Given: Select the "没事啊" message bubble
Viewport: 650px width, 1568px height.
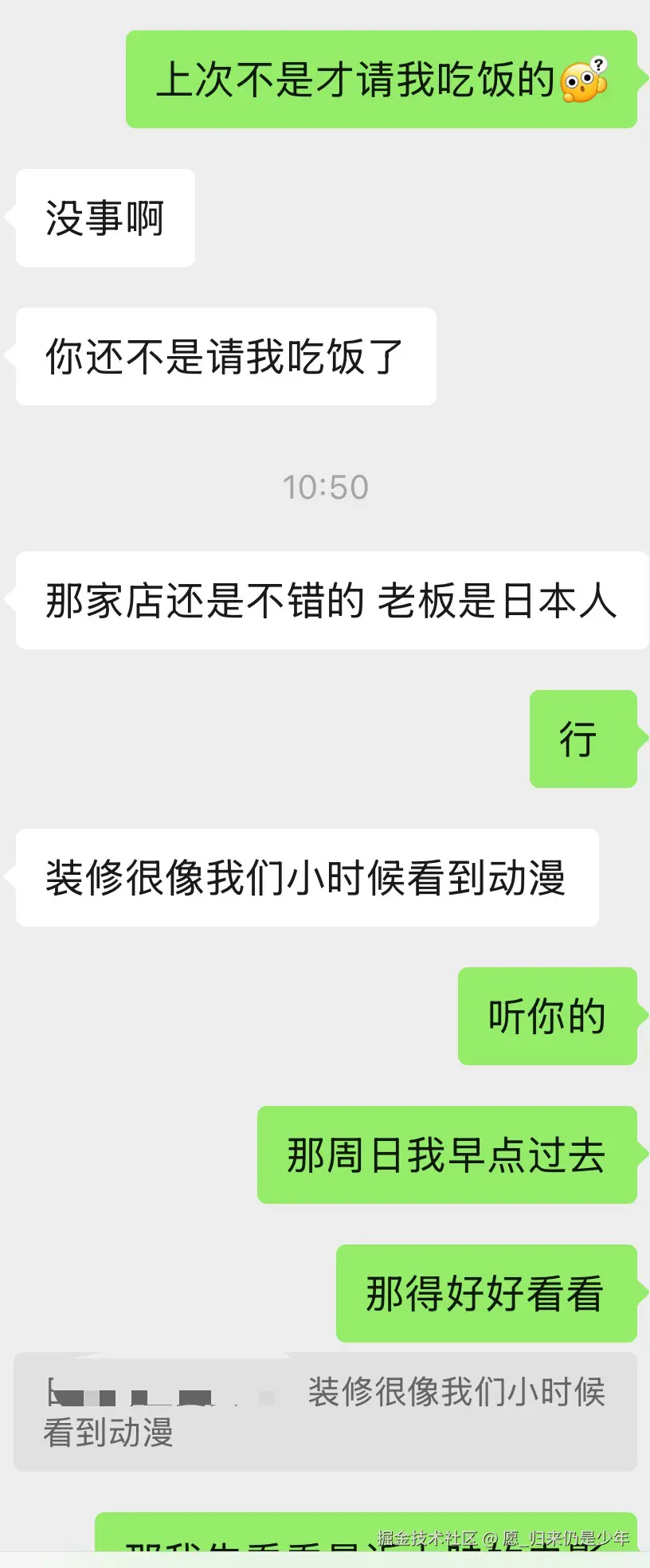Looking at the screenshot, I should coord(104,217).
